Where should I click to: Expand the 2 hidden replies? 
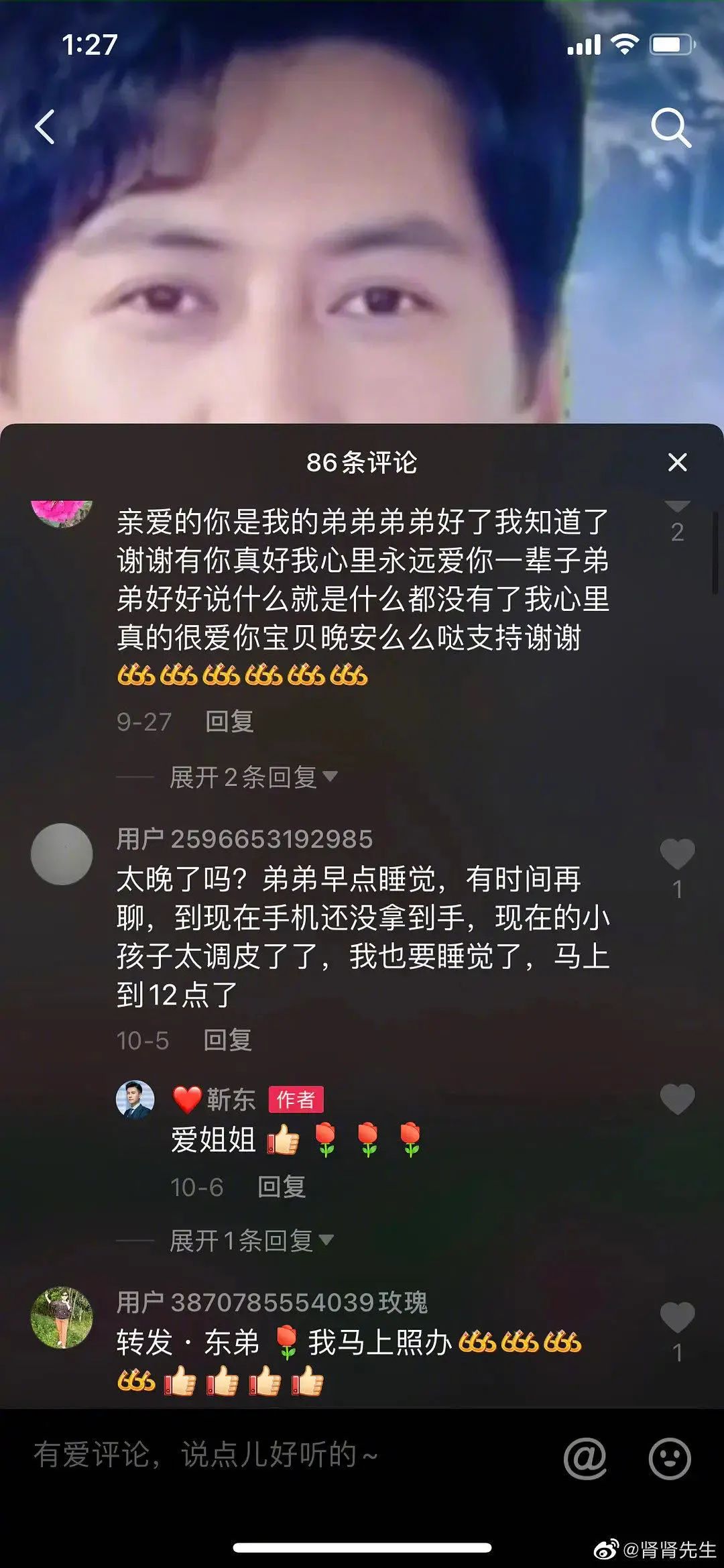pos(252,777)
